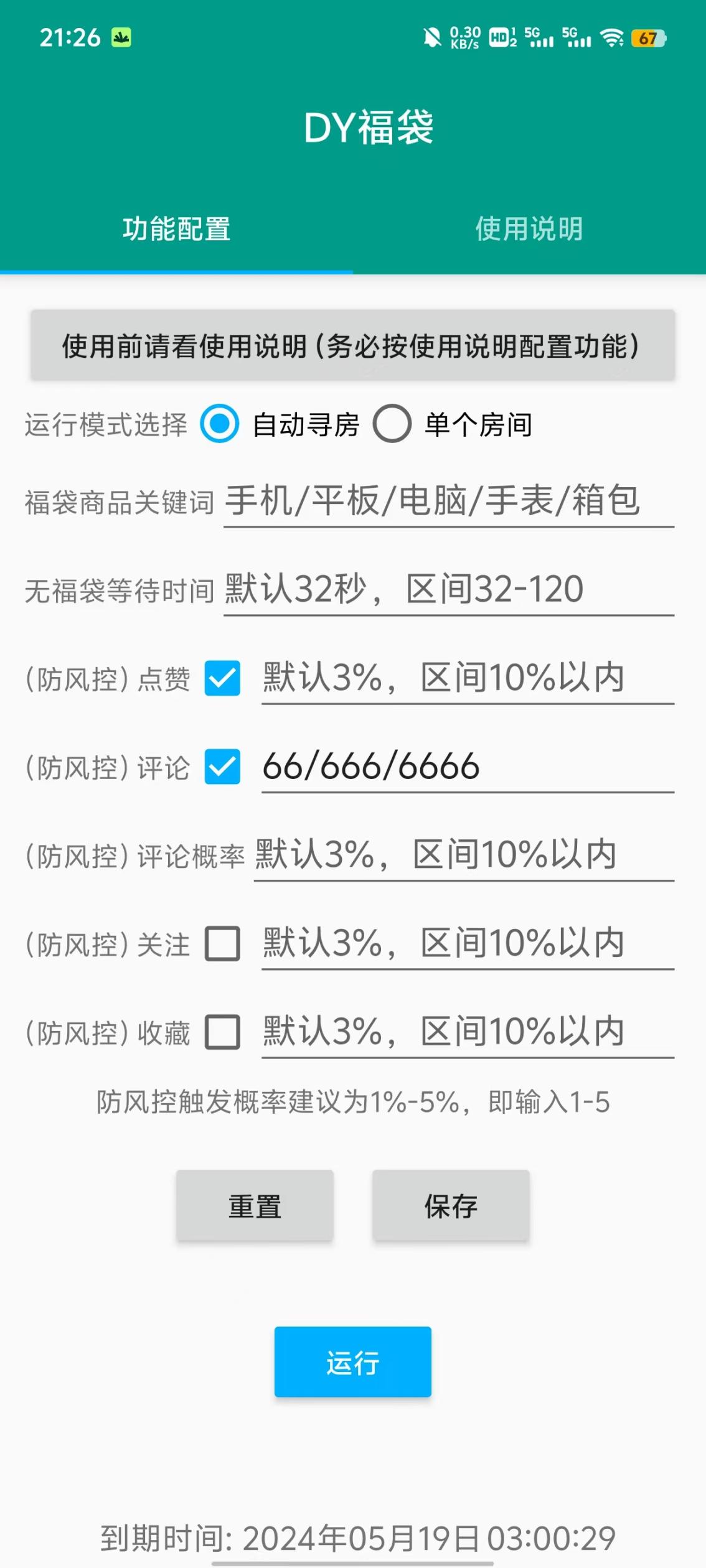Tap the mute bell icon in status bar
Image resolution: width=706 pixels, height=1568 pixels.
tap(433, 37)
